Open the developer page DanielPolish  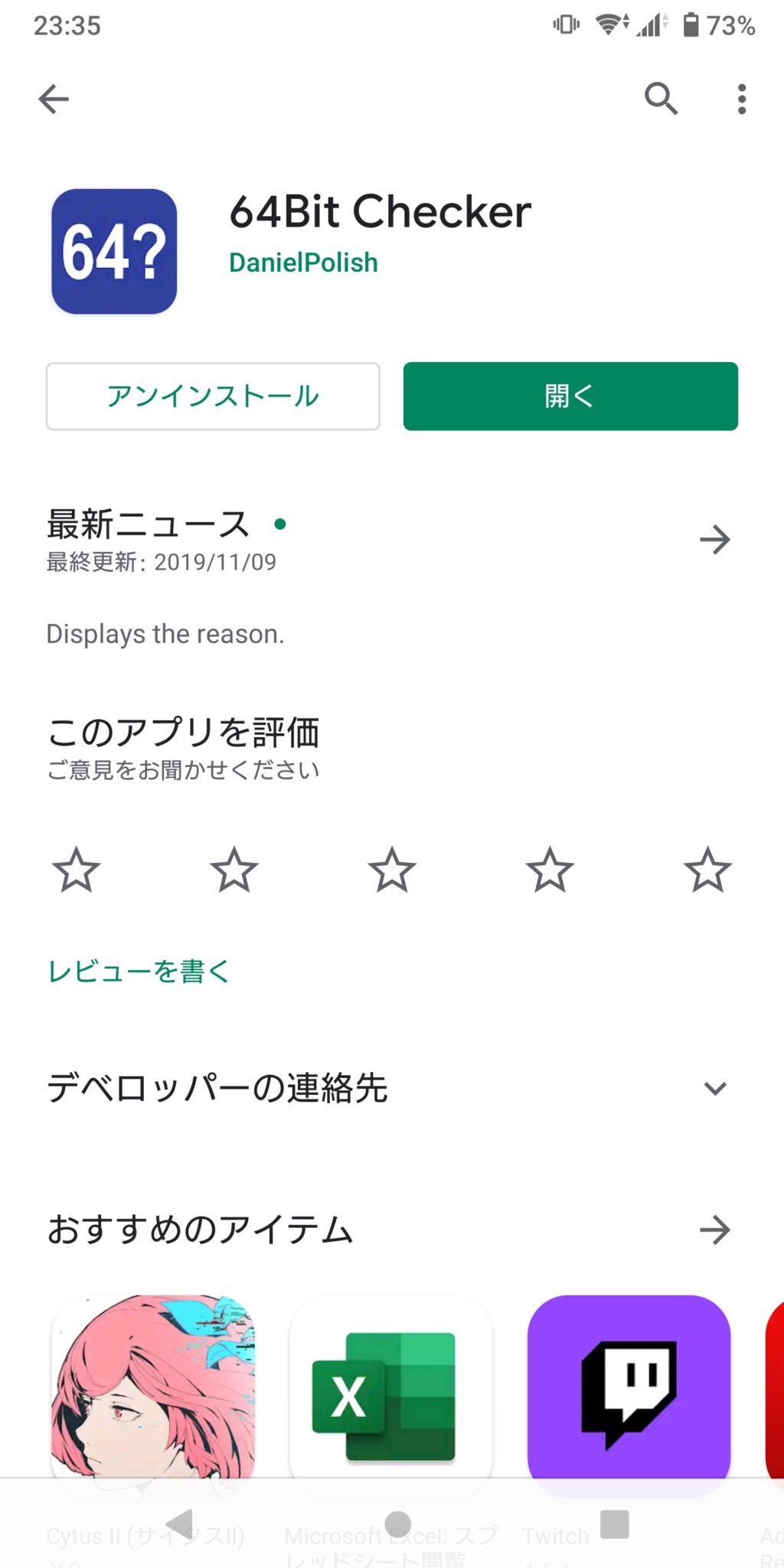pyautogui.click(x=303, y=262)
